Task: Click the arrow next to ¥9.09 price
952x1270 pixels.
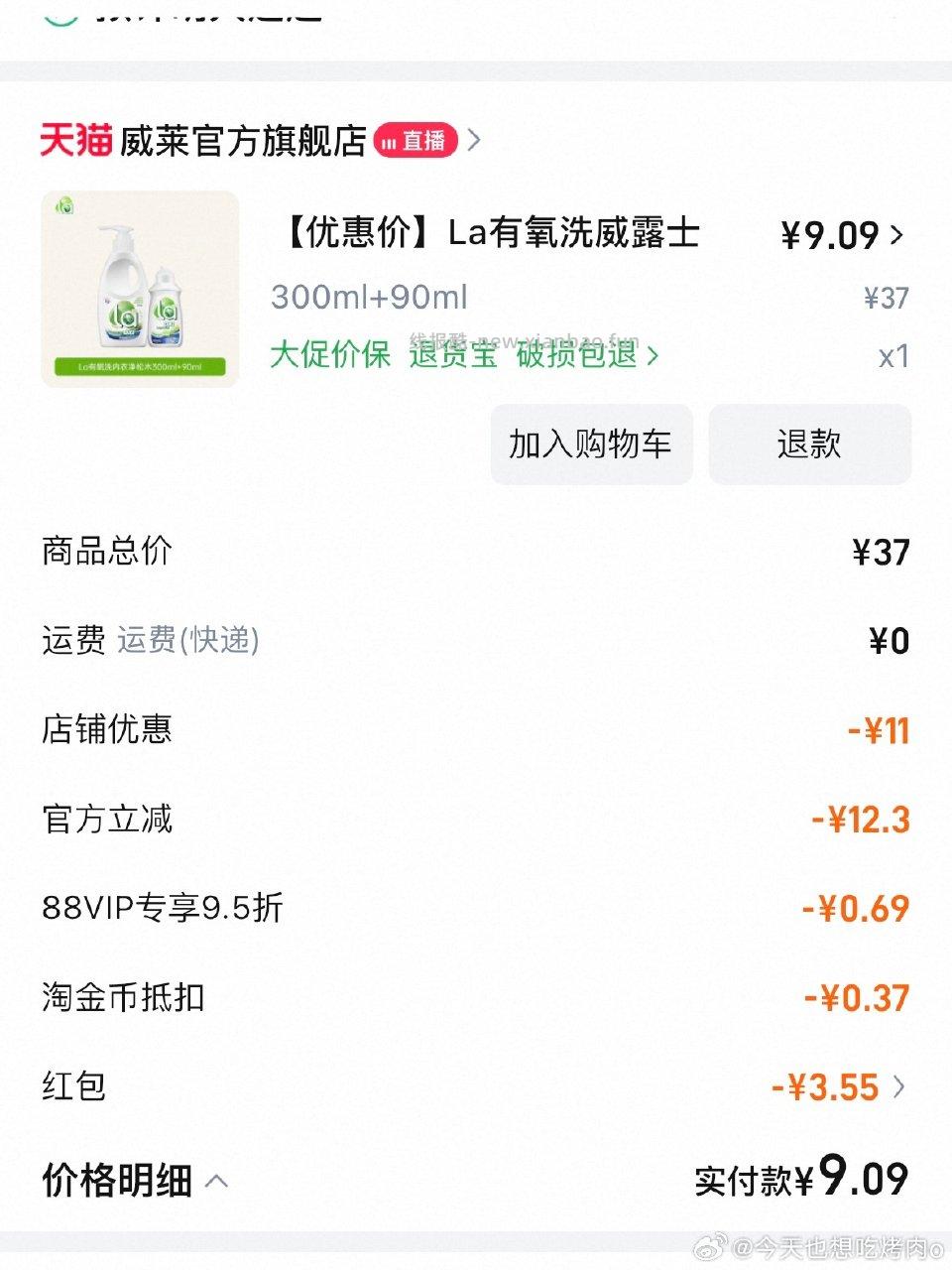Action: click(x=898, y=235)
